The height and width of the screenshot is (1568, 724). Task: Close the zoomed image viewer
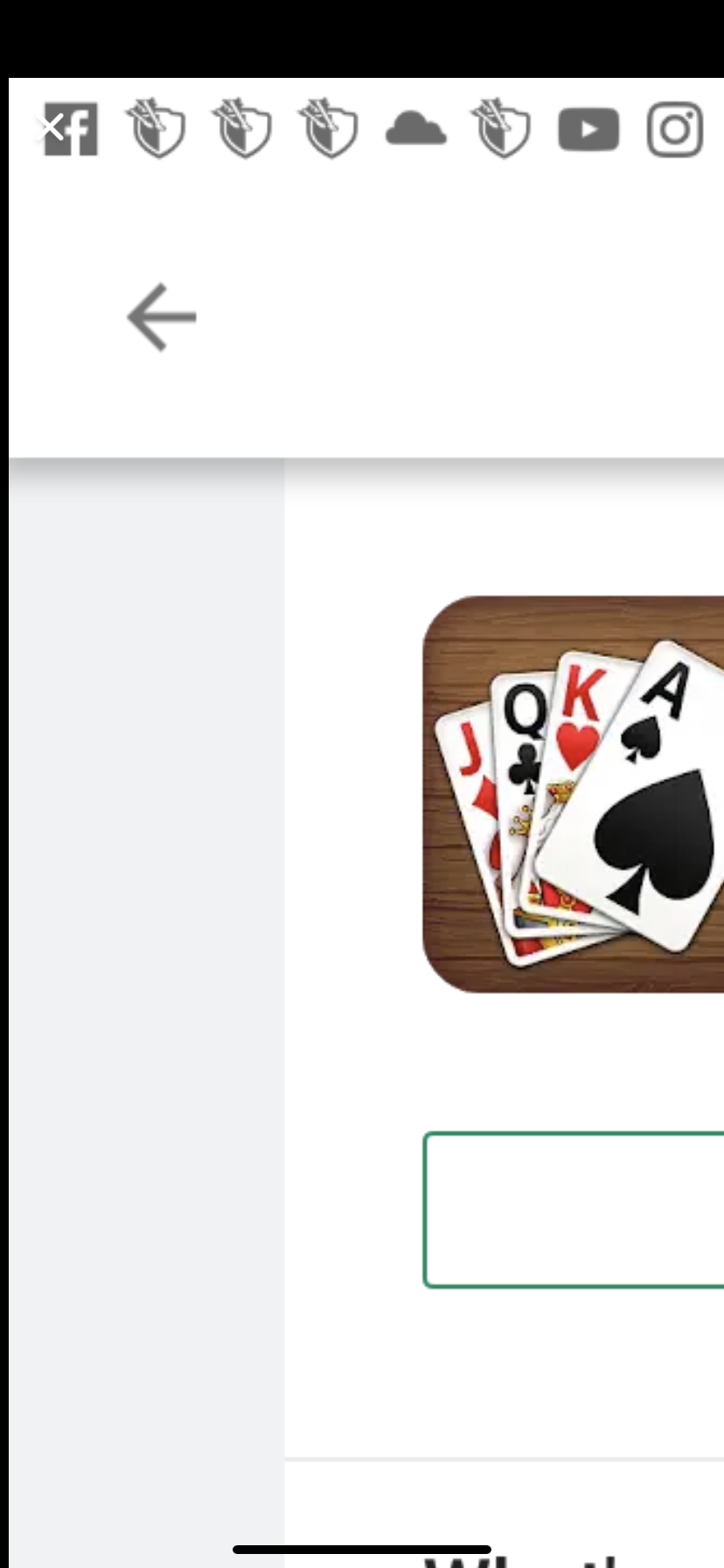[x=51, y=128]
